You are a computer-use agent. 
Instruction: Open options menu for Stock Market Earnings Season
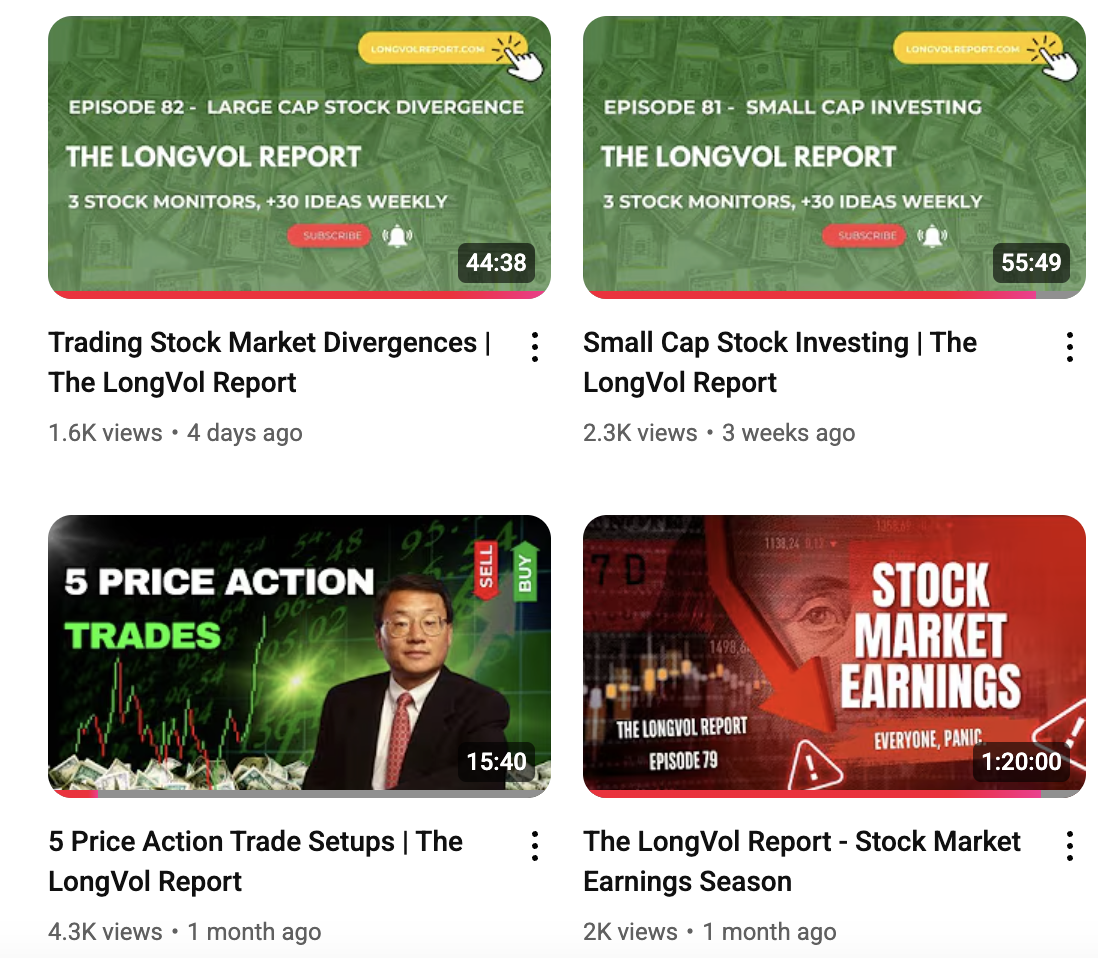click(x=1069, y=846)
